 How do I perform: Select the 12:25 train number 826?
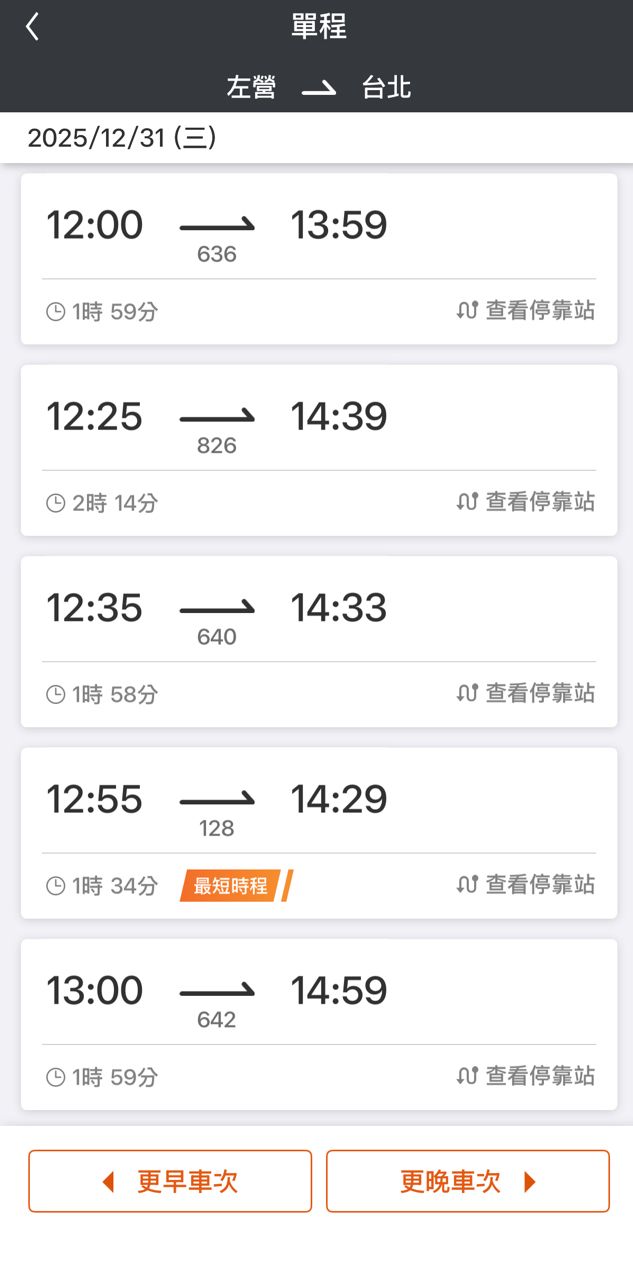(x=217, y=422)
